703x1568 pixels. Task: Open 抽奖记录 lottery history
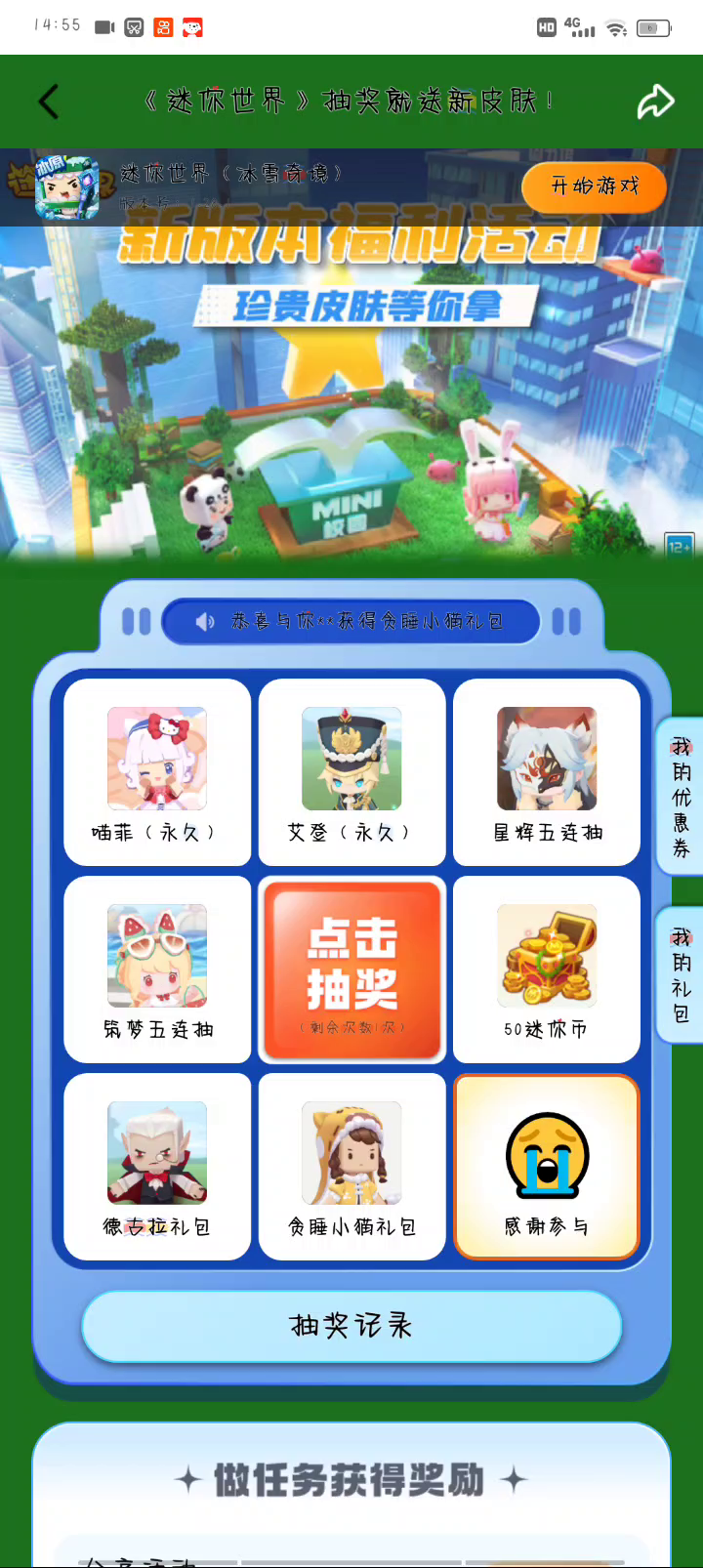point(351,1326)
